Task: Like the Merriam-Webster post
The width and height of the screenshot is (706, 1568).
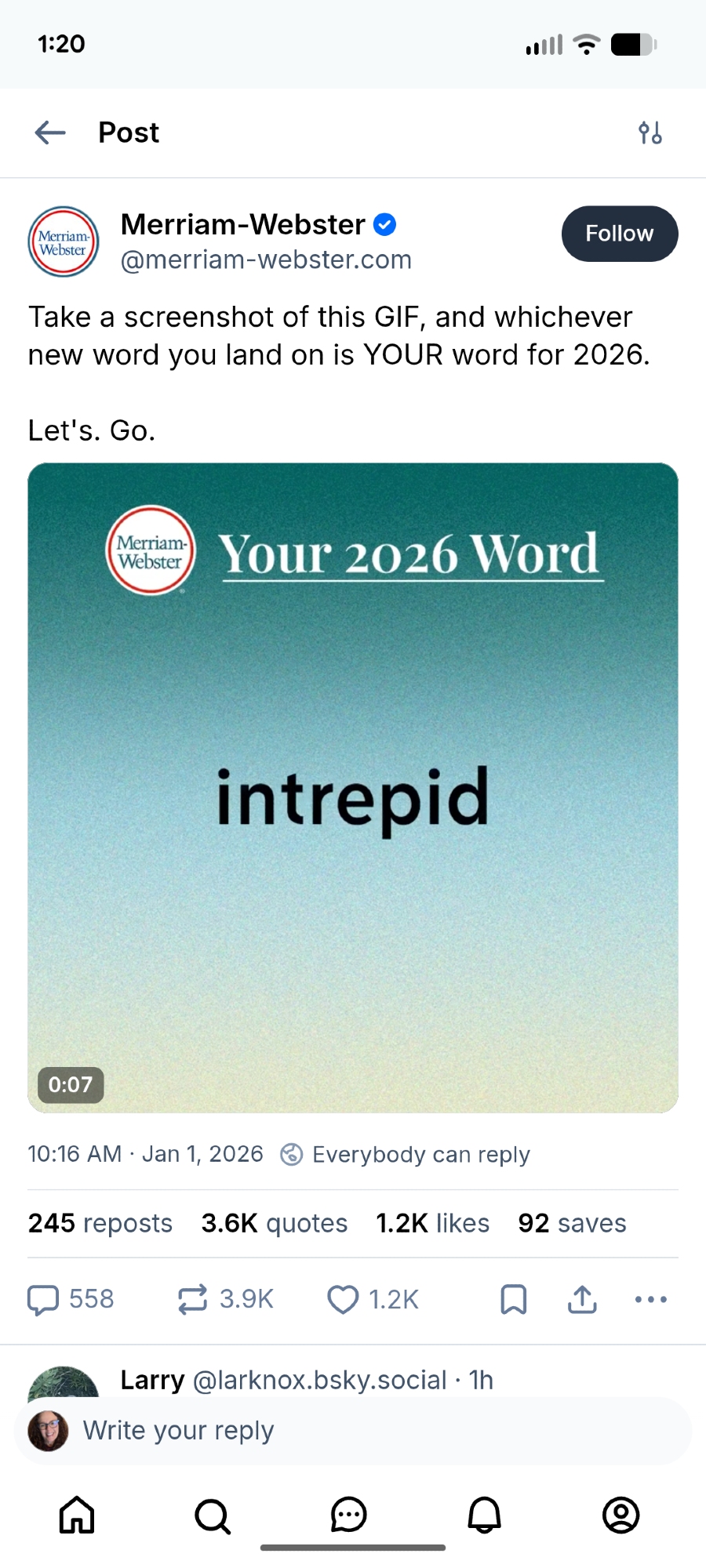Action: (343, 1299)
